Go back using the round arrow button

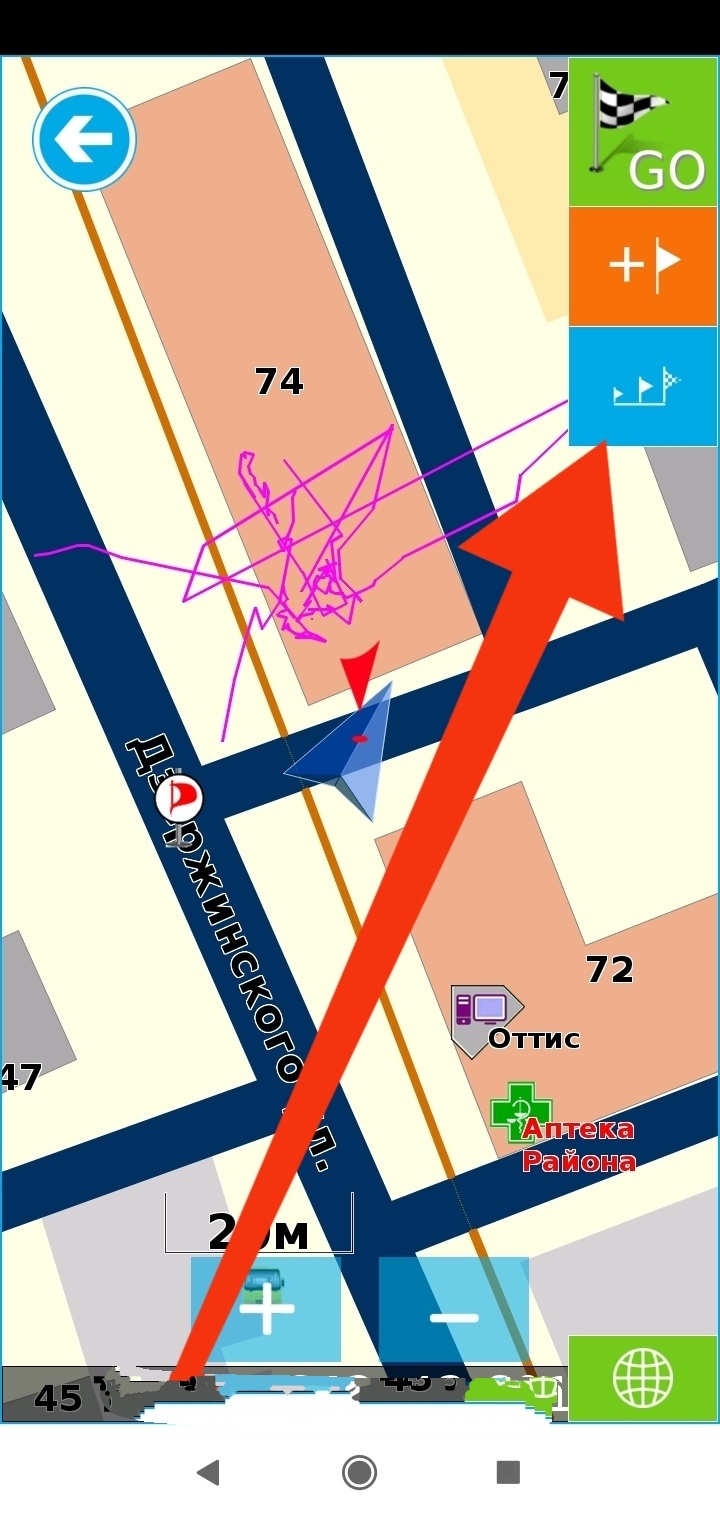84,140
